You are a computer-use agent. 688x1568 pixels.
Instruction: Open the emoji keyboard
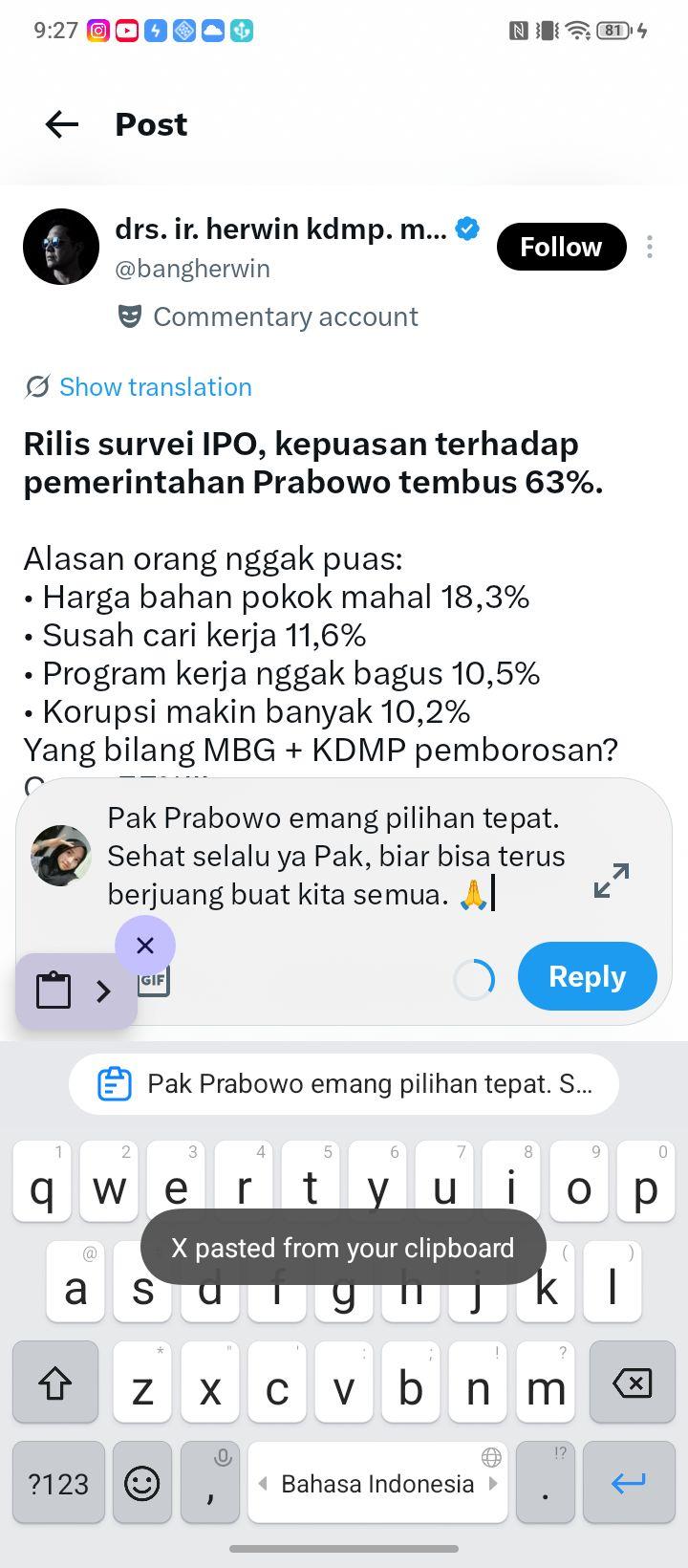pyautogui.click(x=142, y=1483)
